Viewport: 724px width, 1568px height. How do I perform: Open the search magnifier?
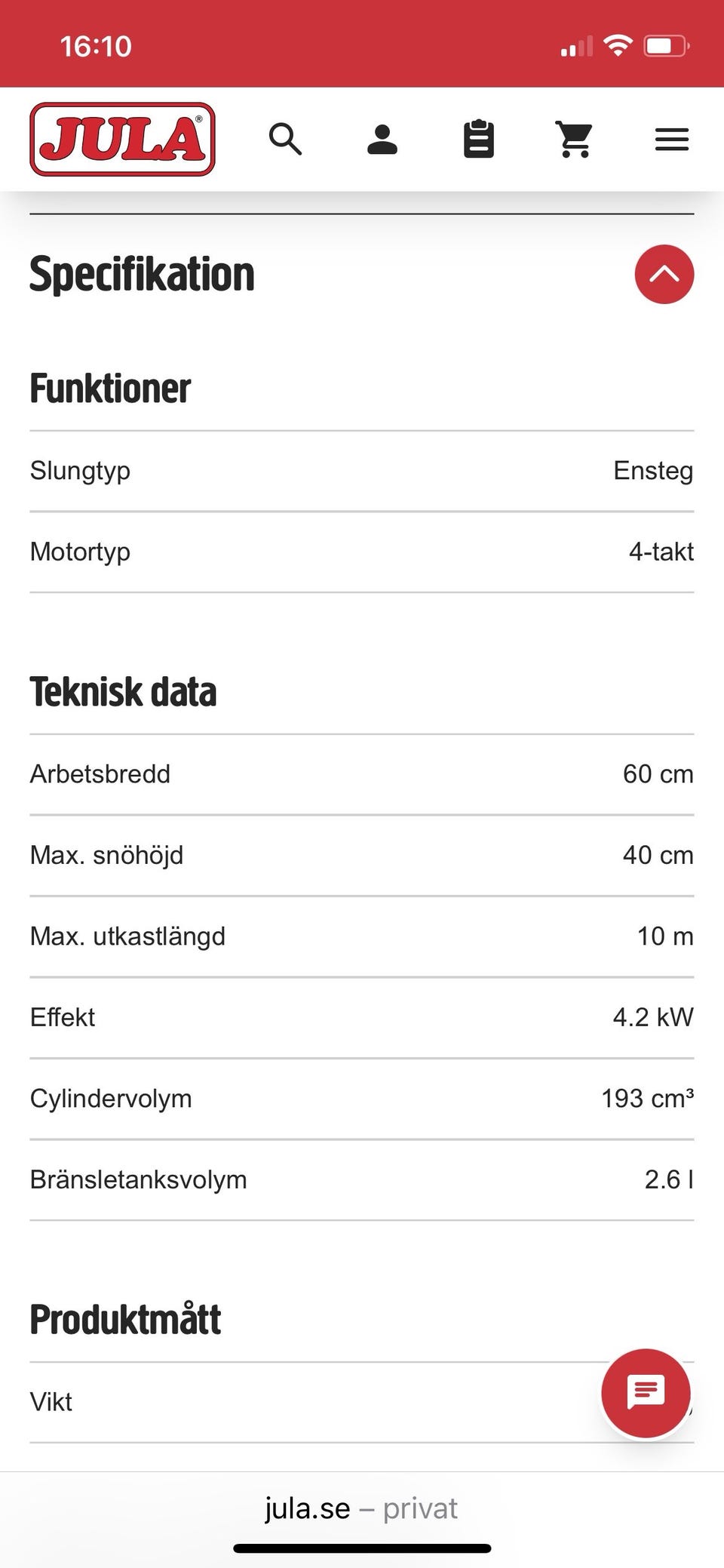pos(285,140)
